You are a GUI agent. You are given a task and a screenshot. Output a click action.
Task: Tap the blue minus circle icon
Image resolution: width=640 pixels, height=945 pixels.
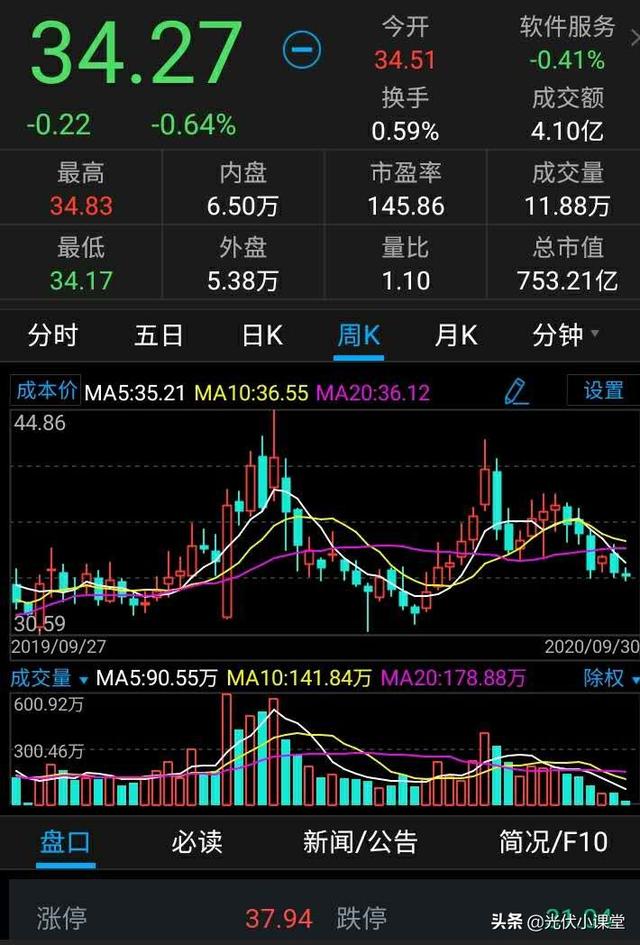click(301, 48)
